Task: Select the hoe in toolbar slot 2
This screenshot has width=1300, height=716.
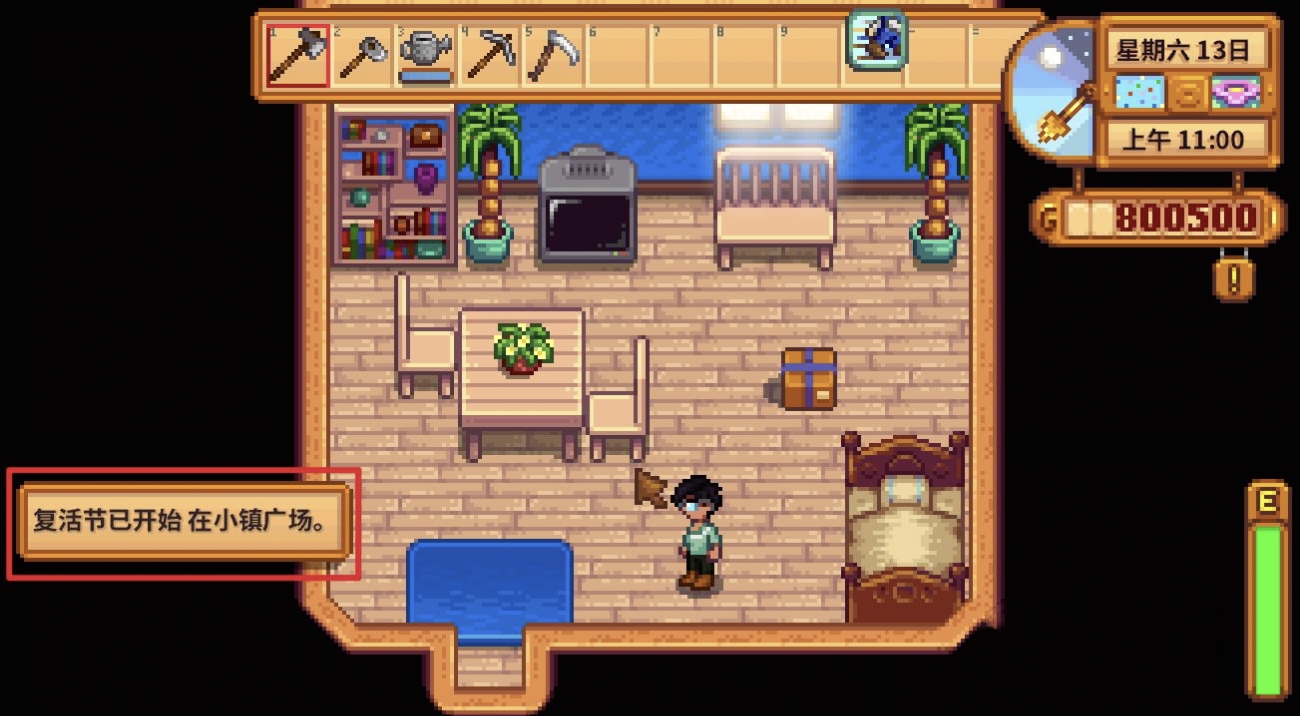Action: point(362,55)
